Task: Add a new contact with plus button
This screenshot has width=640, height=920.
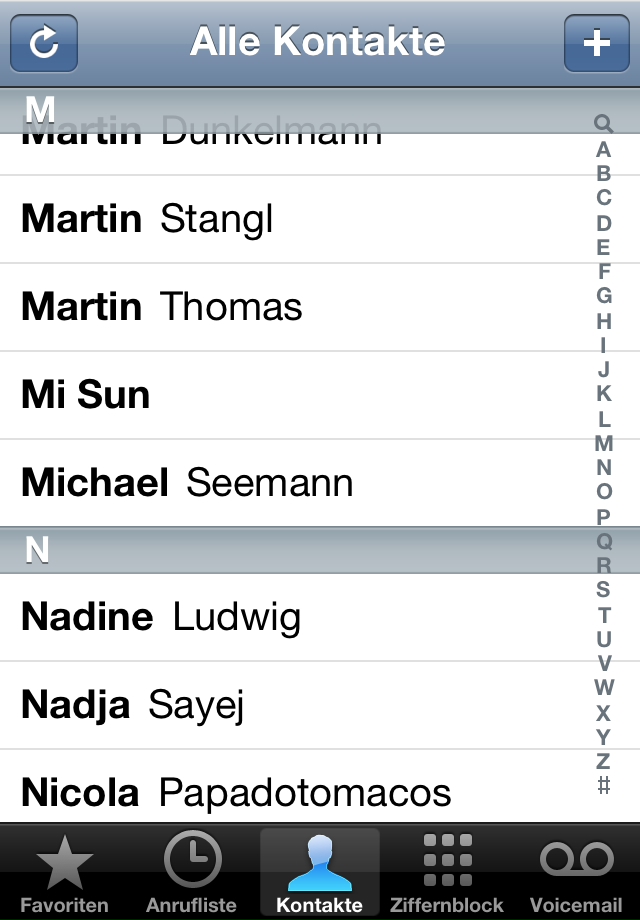Action: pyautogui.click(x=596, y=44)
